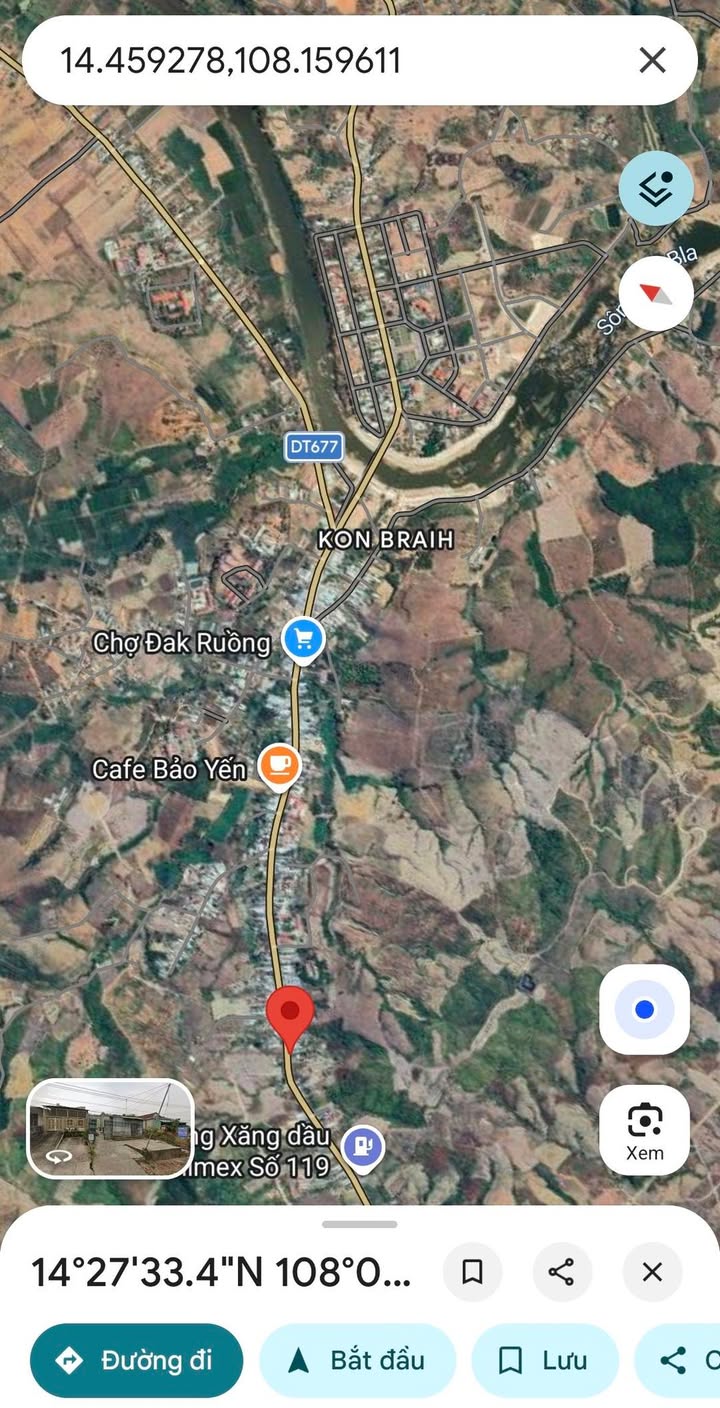Image resolution: width=720 pixels, height=1408 pixels.
Task: Open the Xem camera lens button
Action: (x=644, y=1130)
